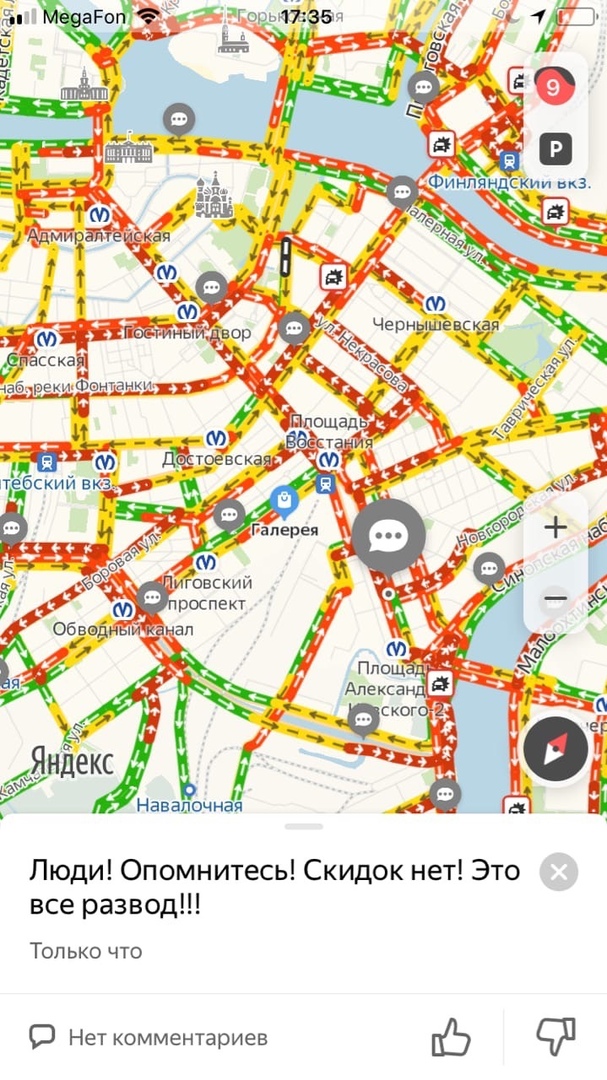Zoom out of the map
The image size is (607, 1080).
tap(555, 599)
